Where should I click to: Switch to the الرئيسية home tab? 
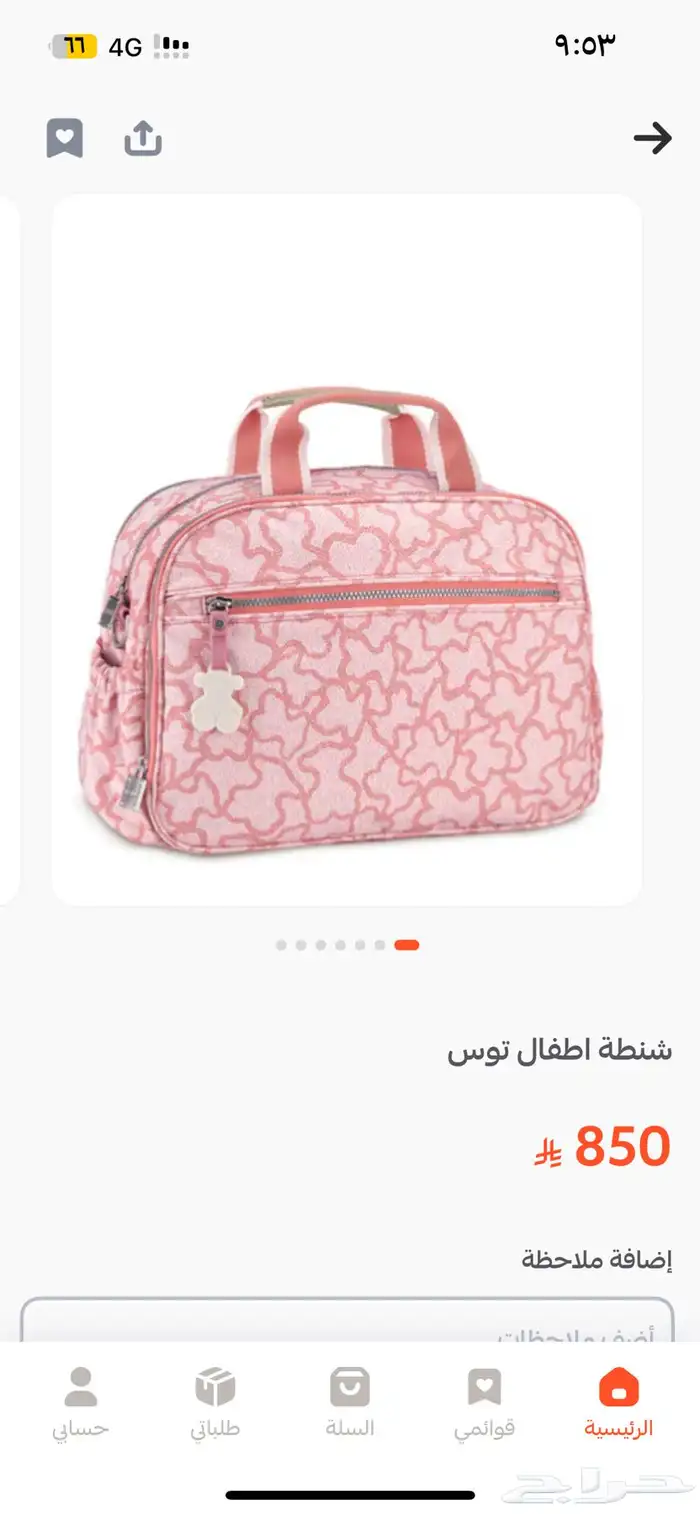[x=618, y=1402]
